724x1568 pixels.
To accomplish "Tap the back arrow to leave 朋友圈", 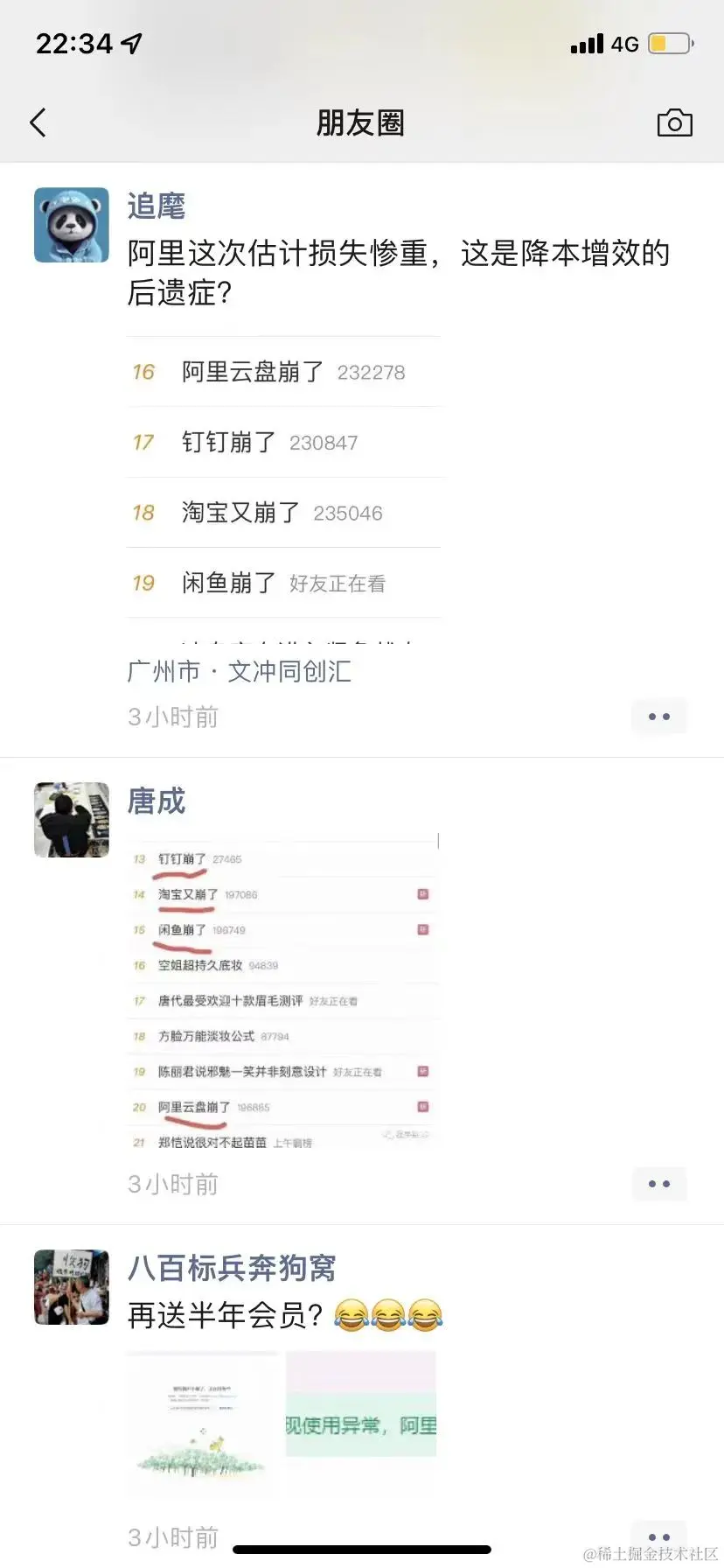I will pyautogui.click(x=38, y=122).
